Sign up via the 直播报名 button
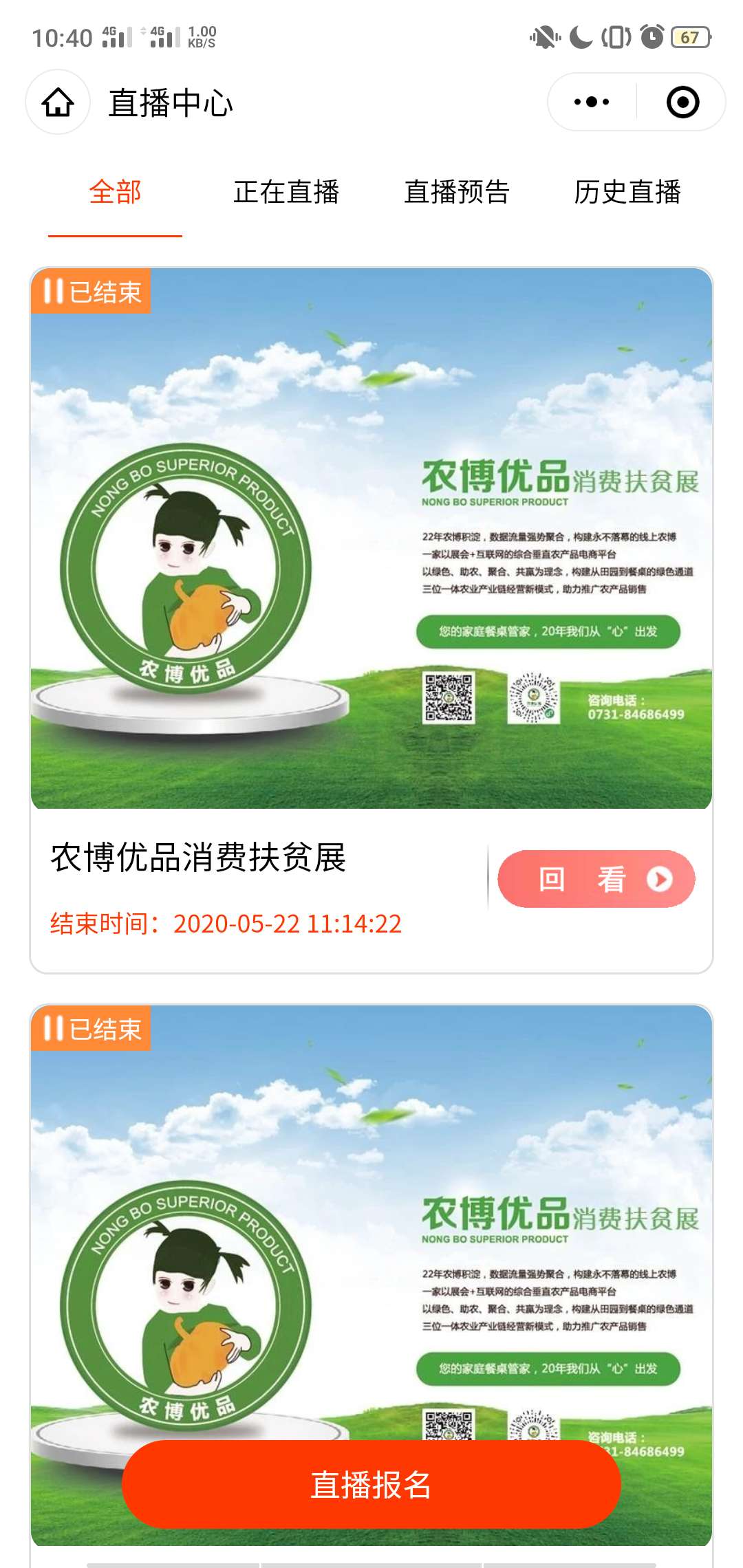743x1568 pixels. coord(371,1485)
